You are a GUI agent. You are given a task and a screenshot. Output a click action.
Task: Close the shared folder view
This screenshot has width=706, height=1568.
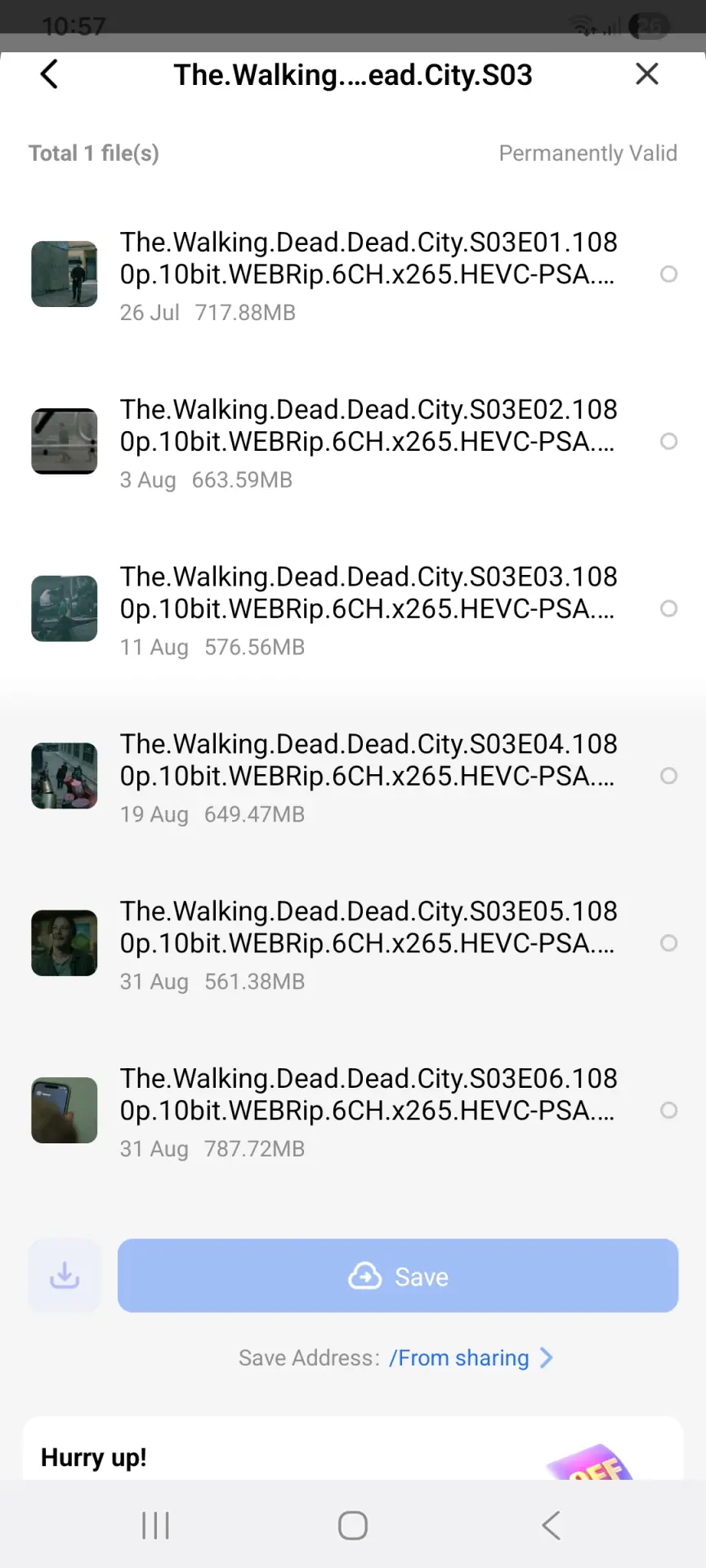point(647,74)
